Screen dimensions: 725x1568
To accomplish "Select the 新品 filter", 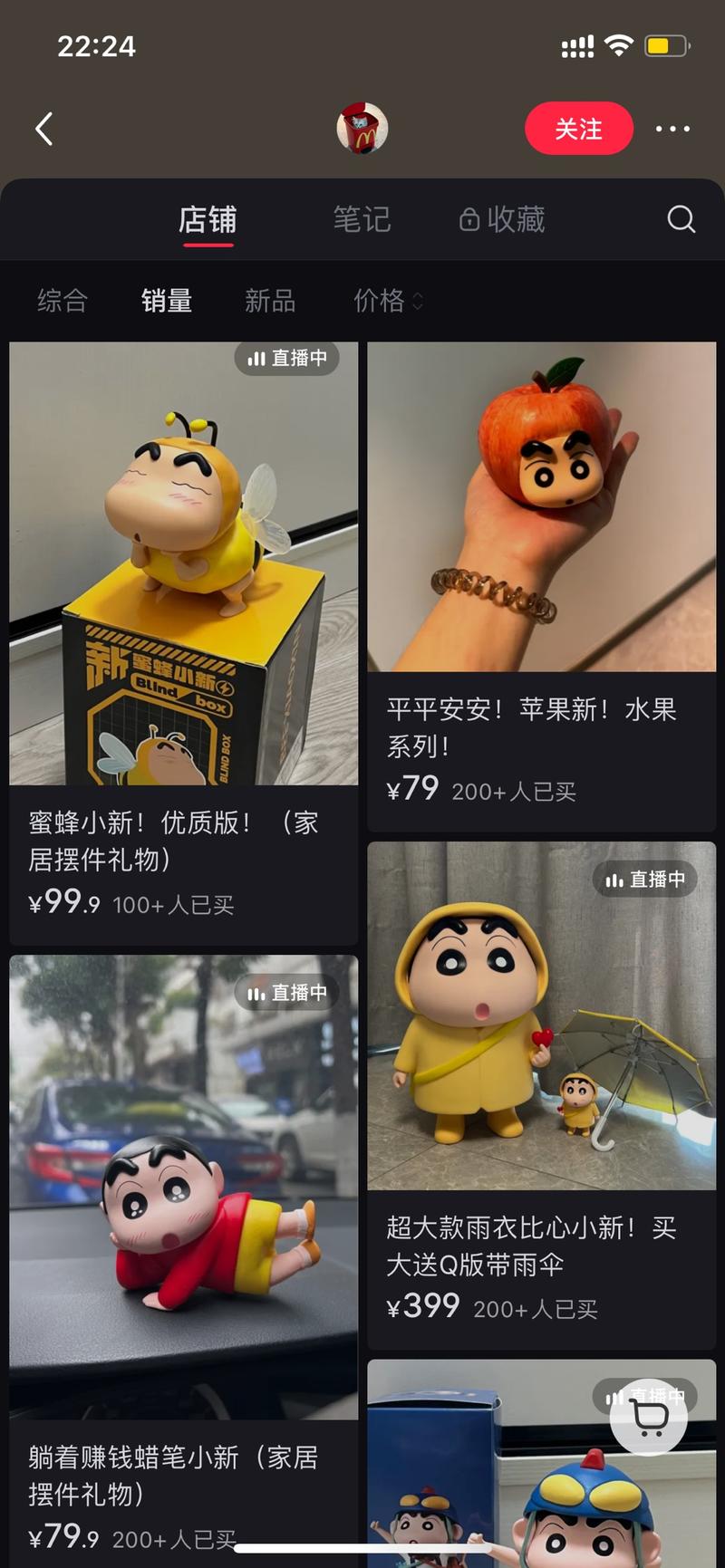I will [x=268, y=300].
